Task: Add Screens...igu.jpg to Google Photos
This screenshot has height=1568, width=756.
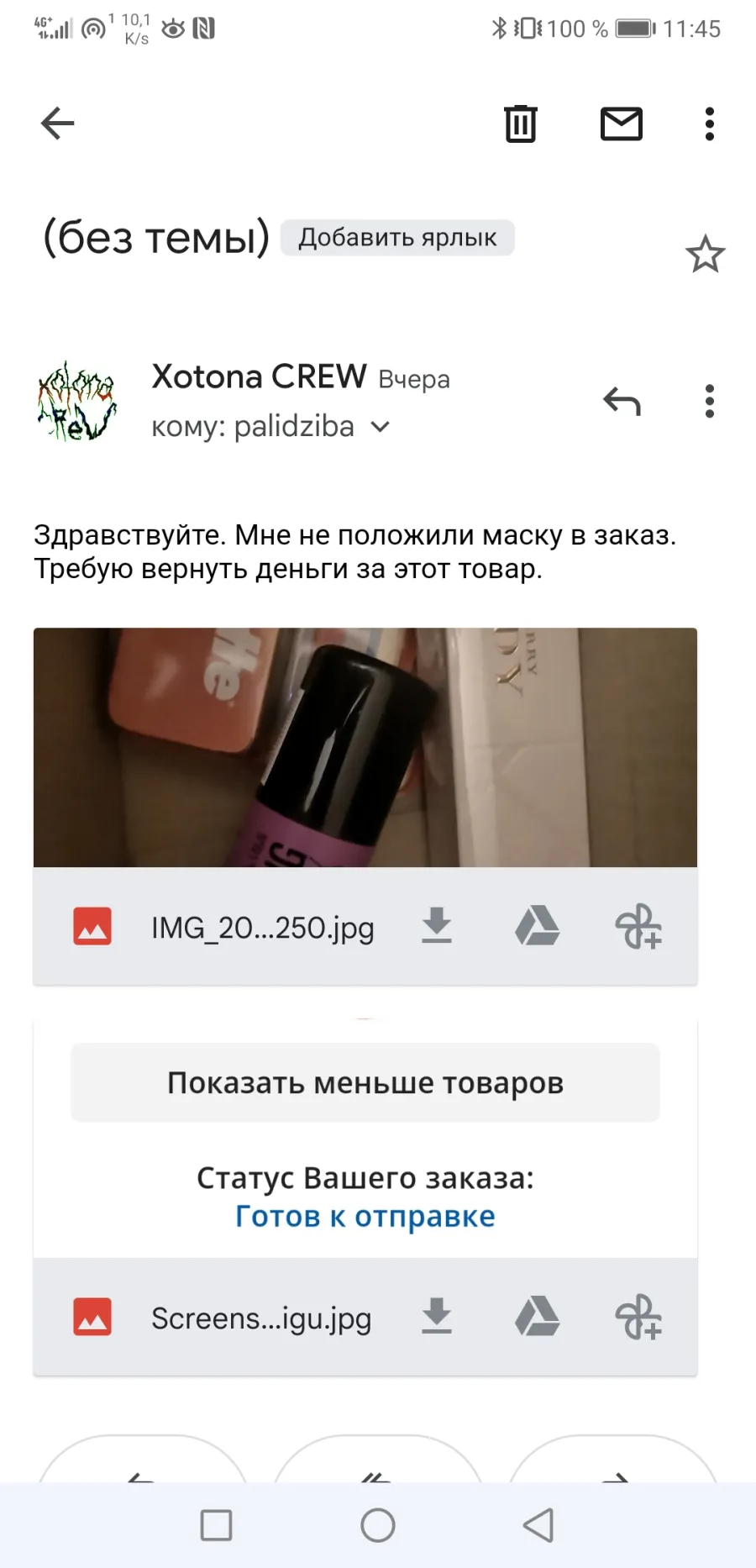Action: [x=638, y=1317]
